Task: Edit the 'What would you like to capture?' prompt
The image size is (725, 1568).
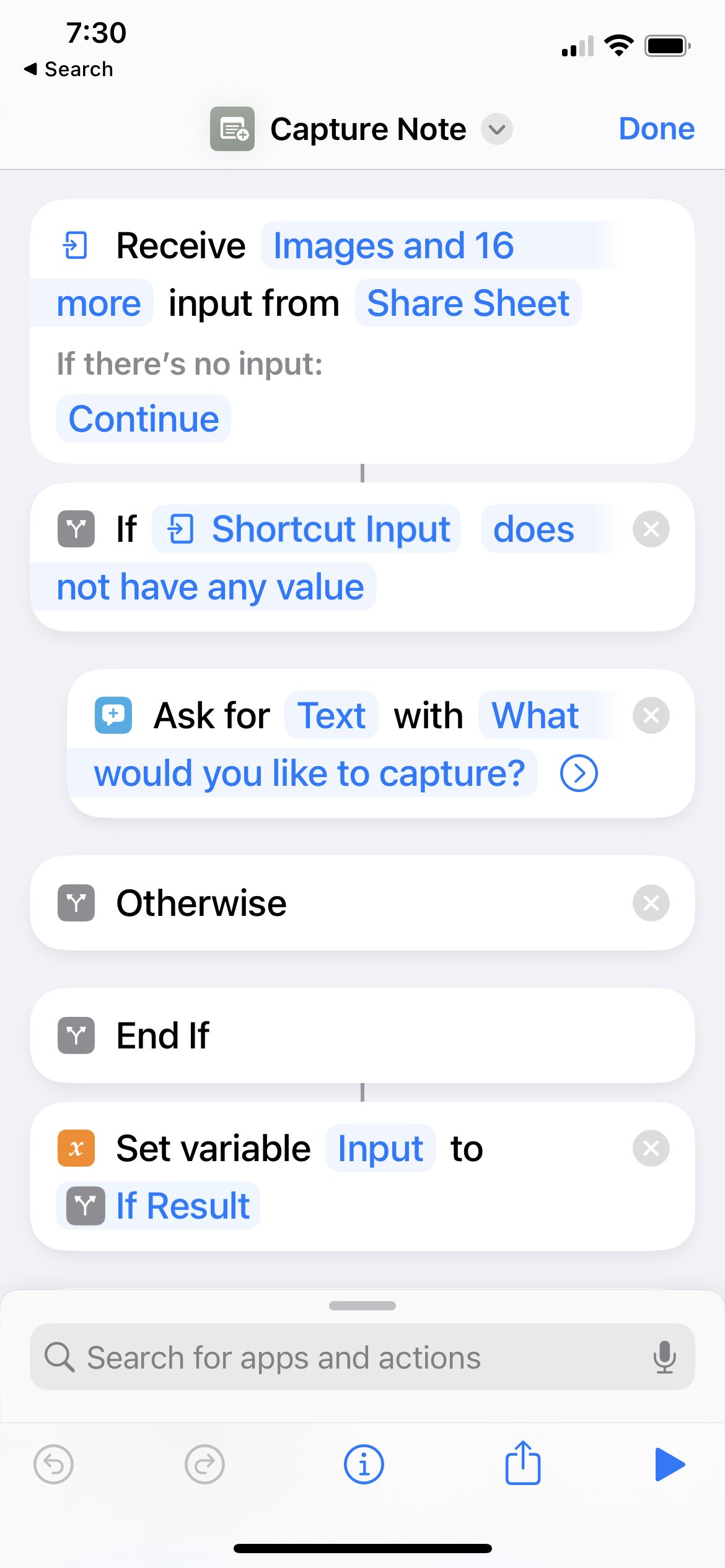Action: click(309, 773)
